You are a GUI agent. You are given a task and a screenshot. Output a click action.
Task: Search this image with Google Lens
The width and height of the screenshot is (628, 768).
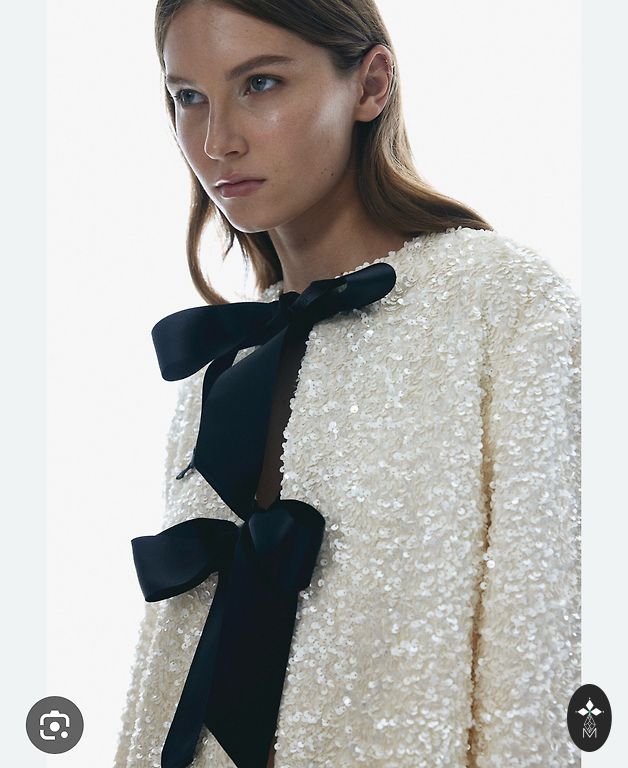(55, 725)
